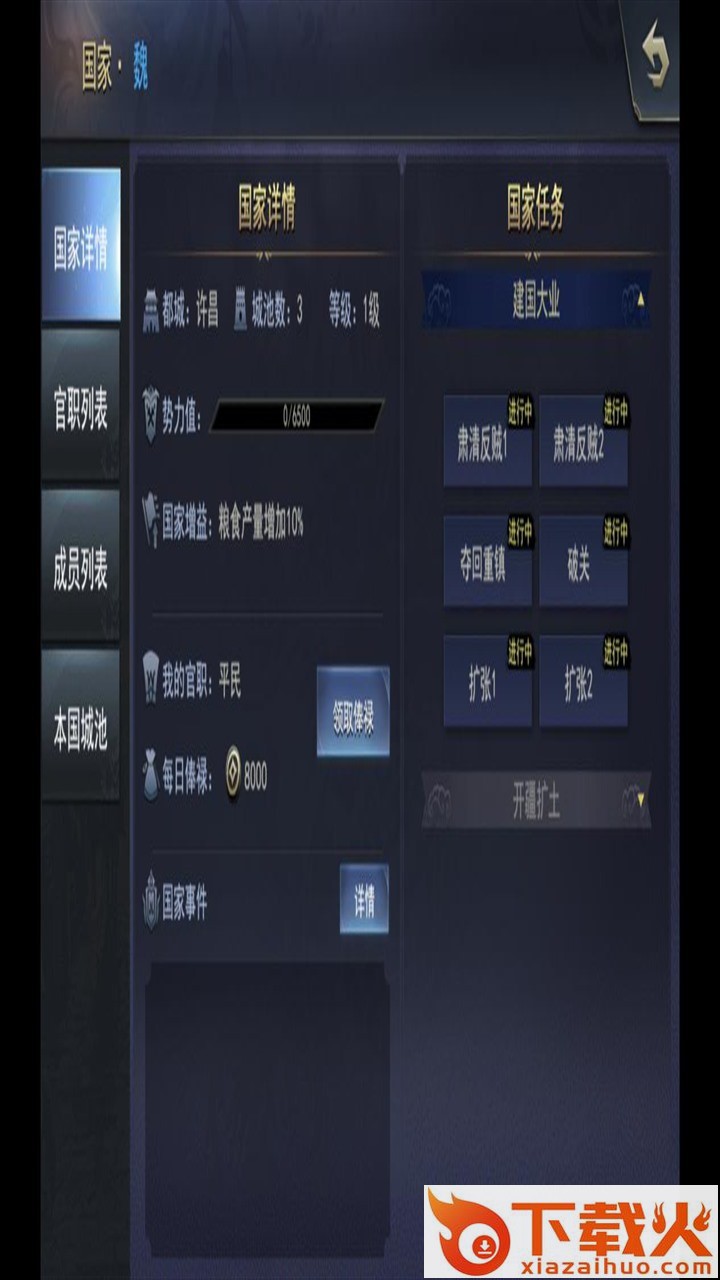Claim salary with 领取俸禄 button
The width and height of the screenshot is (720, 1280).
[x=353, y=712]
